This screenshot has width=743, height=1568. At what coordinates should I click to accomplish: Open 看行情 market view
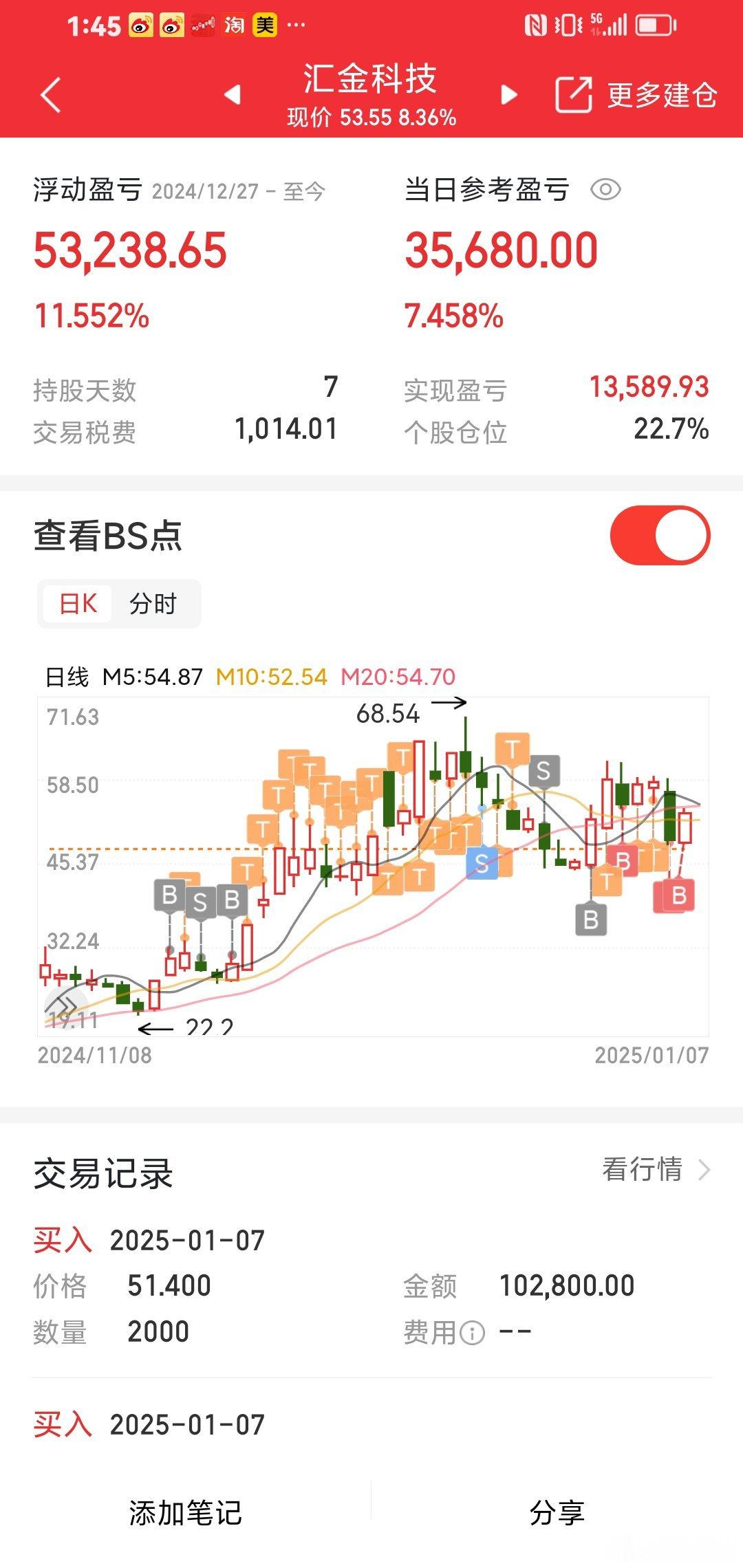coord(656,1169)
